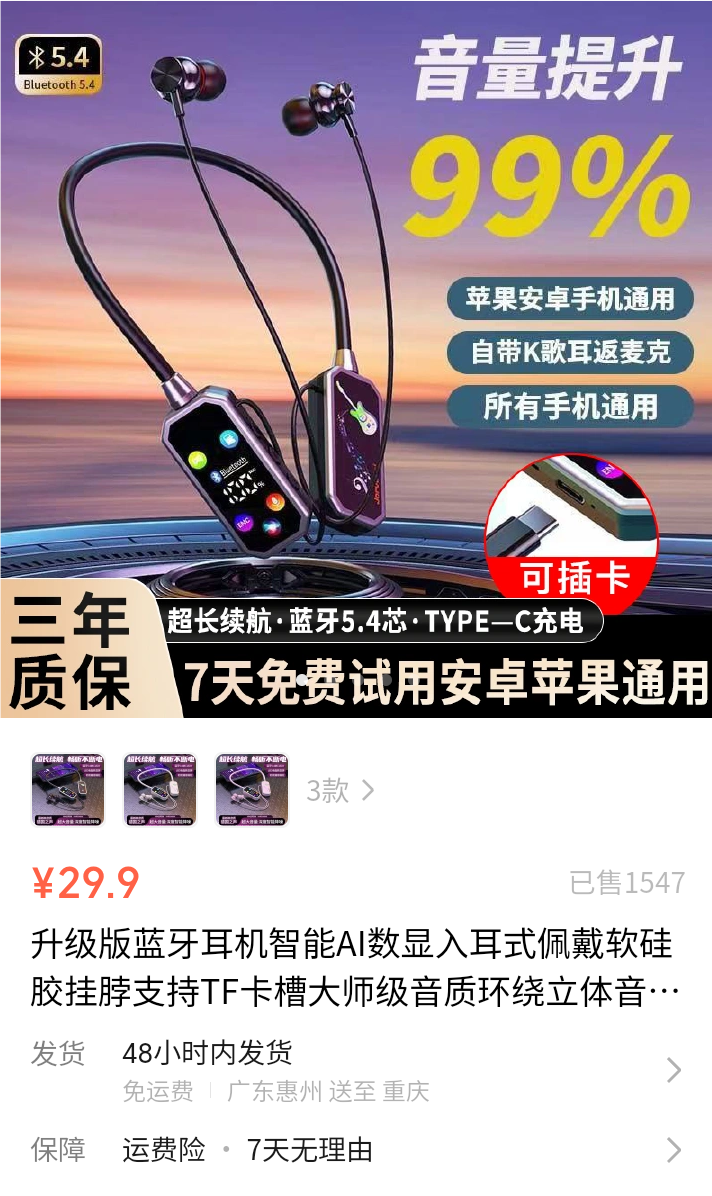
Task: Open the 发货 shipping details row
Action: [x=356, y=1070]
